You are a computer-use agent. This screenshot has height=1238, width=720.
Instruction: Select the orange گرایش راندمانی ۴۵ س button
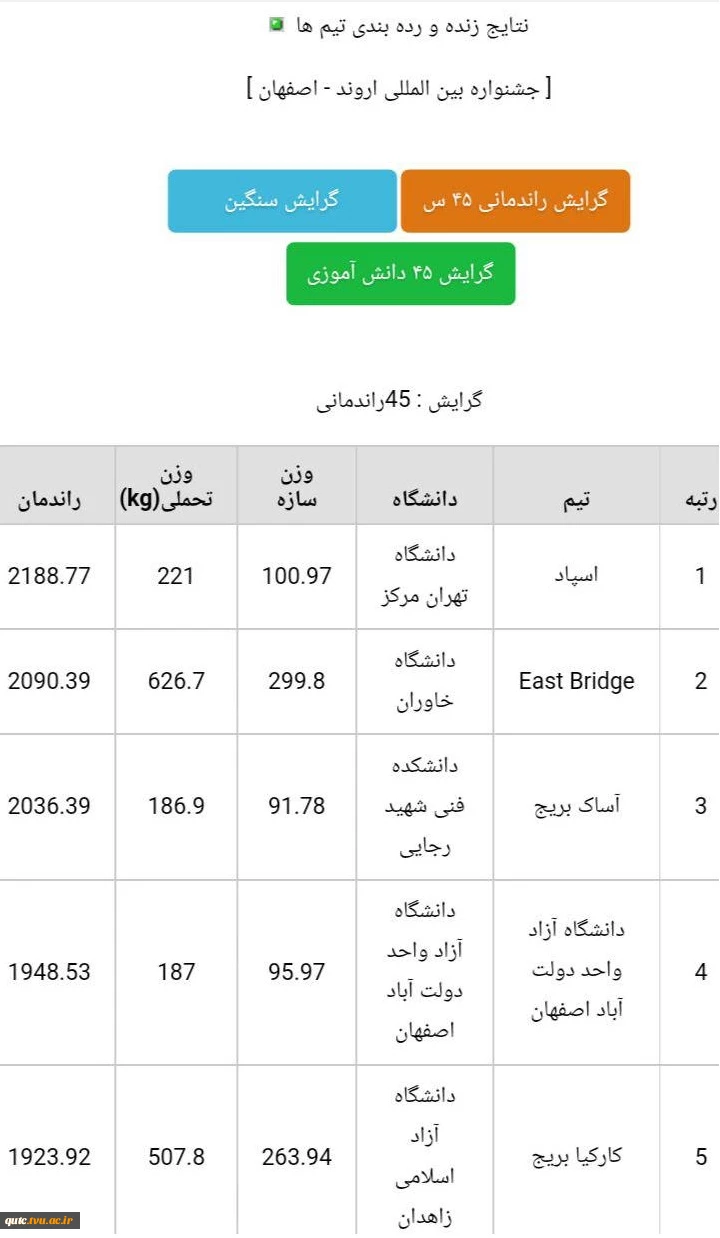515,201
